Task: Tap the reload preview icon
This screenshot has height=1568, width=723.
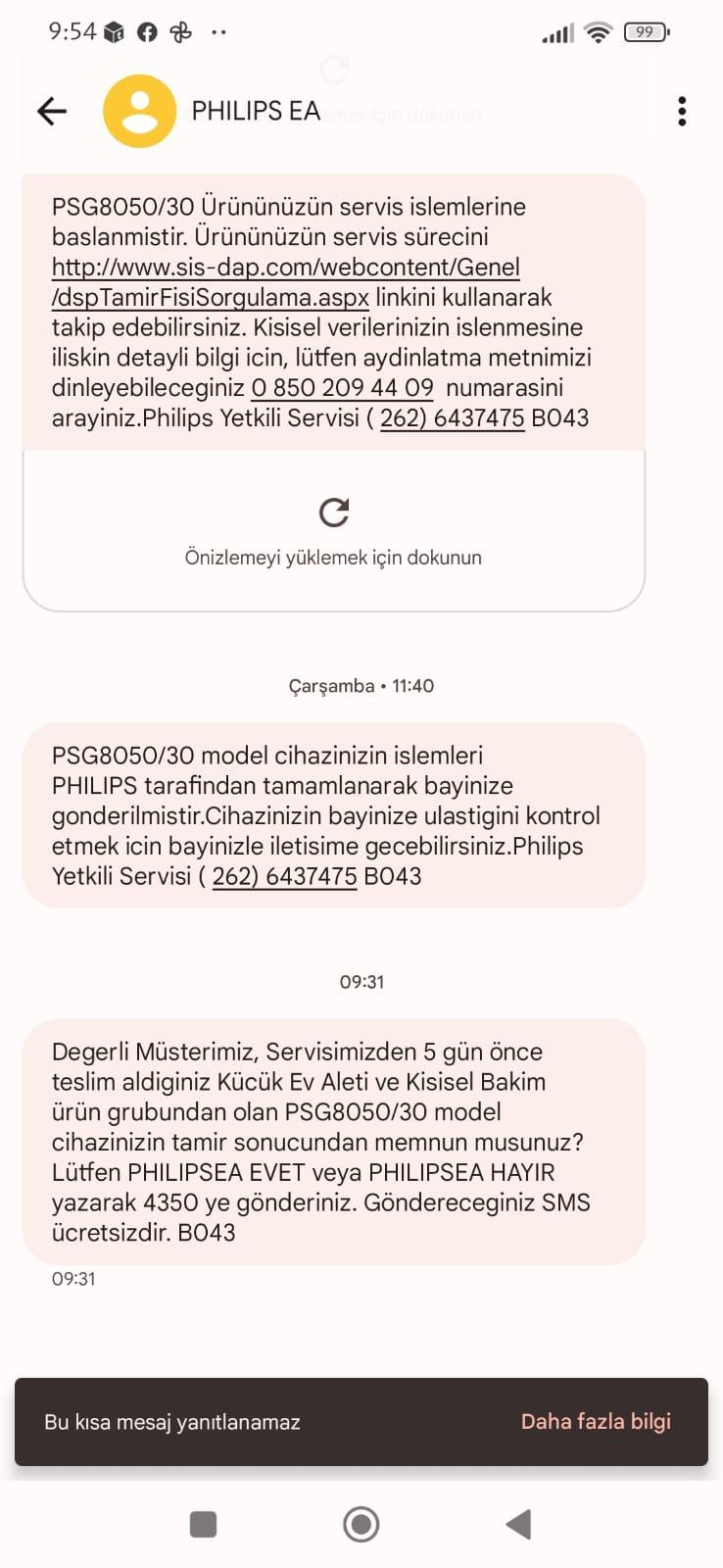Action: point(334,512)
